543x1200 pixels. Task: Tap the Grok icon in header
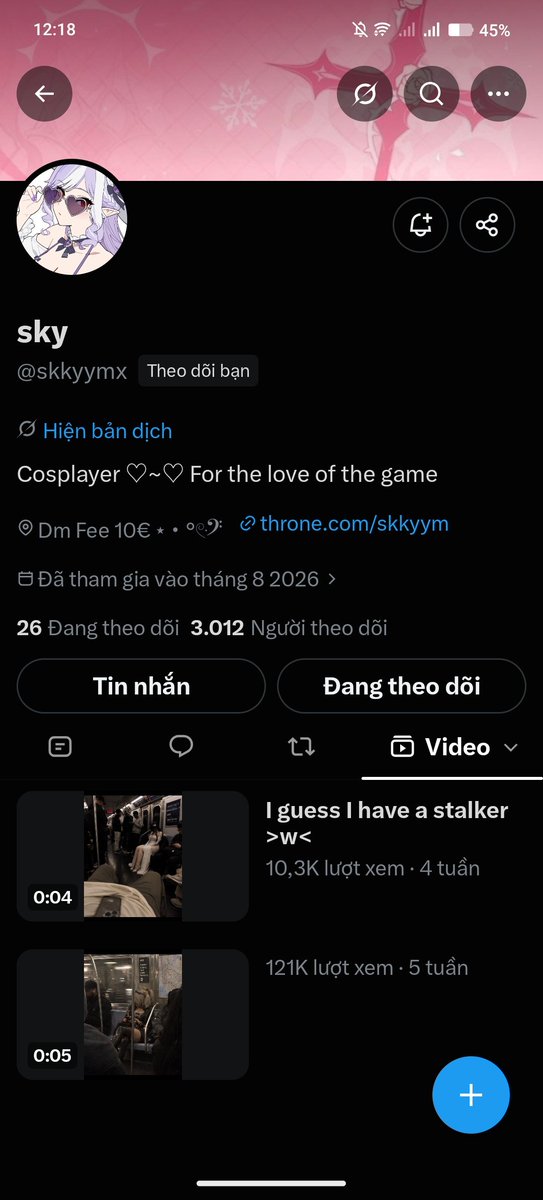[x=365, y=94]
